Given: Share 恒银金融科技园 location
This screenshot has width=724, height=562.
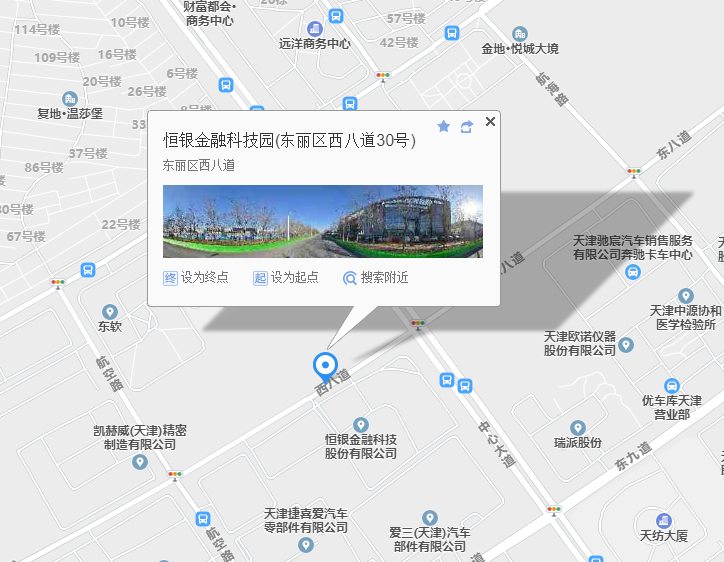Looking at the screenshot, I should click(x=466, y=126).
